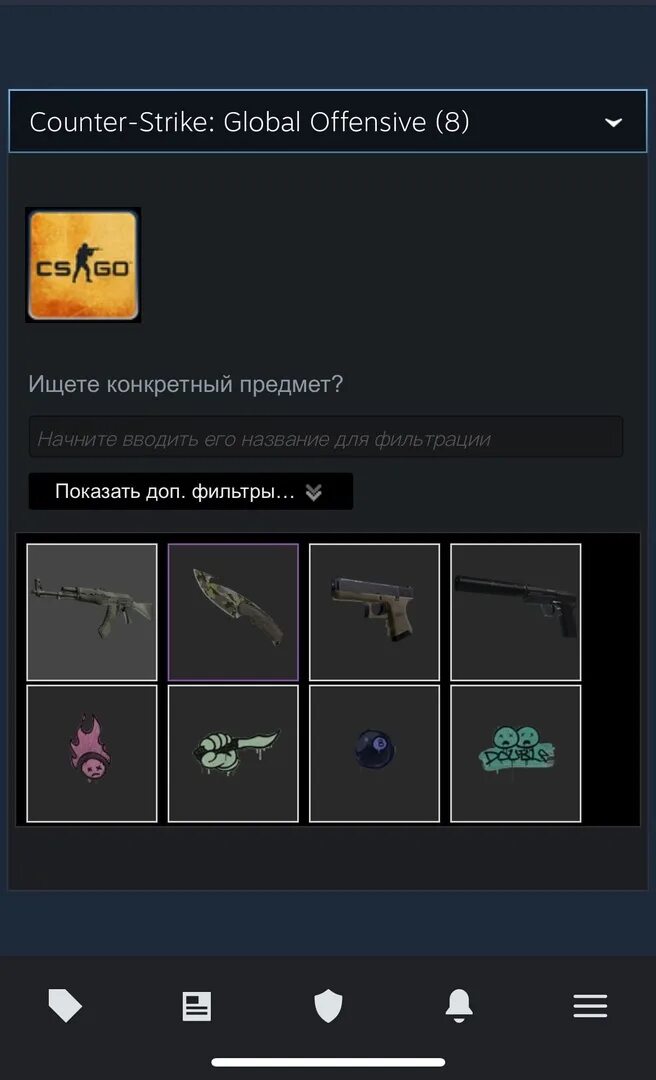Open the Steam Guard shield tab

pyautogui.click(x=328, y=1006)
